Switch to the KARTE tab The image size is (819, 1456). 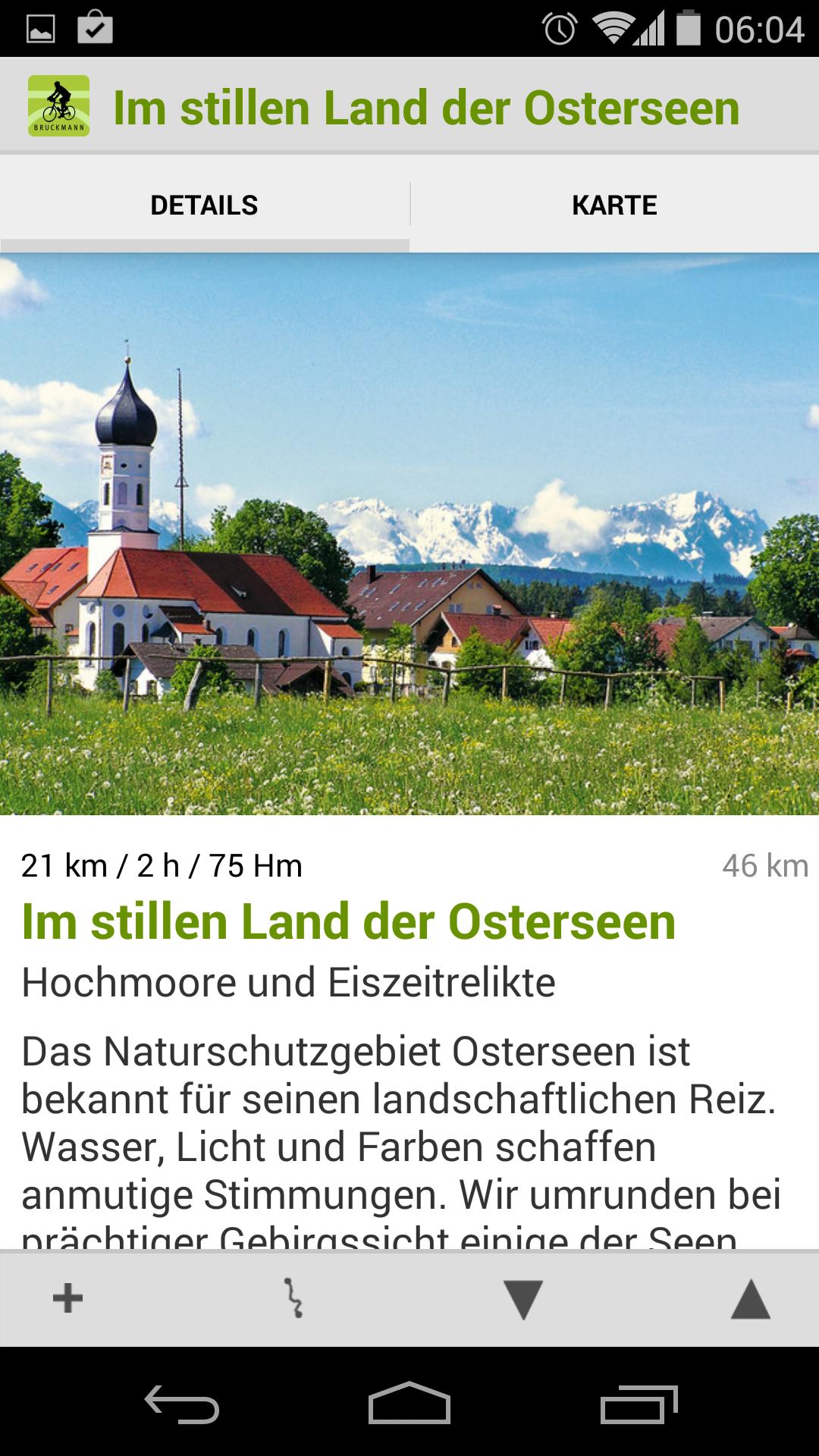click(x=614, y=203)
